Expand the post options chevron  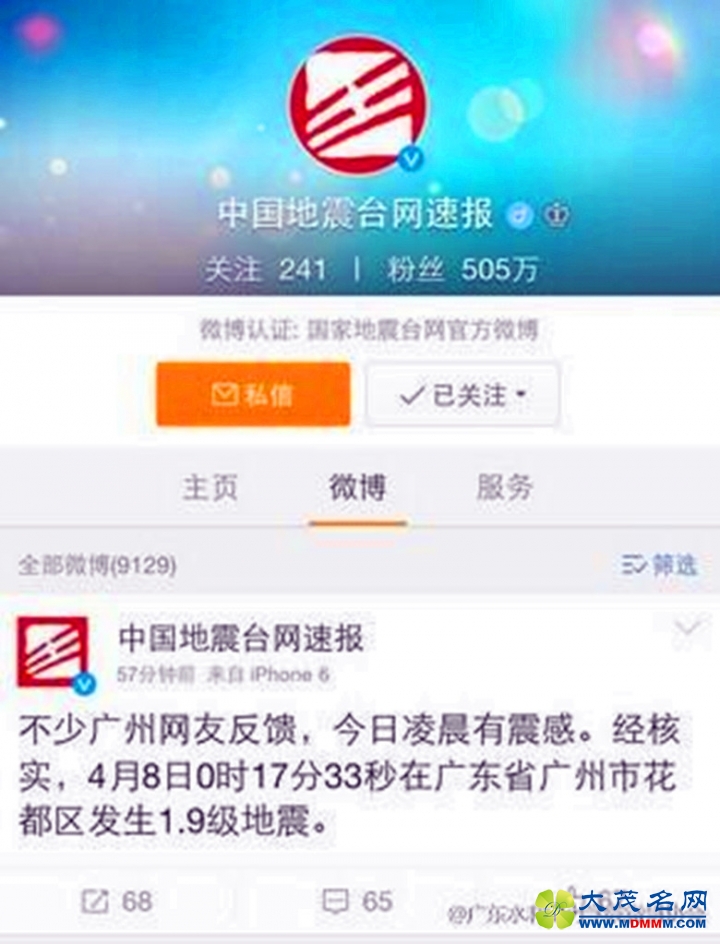[688, 628]
